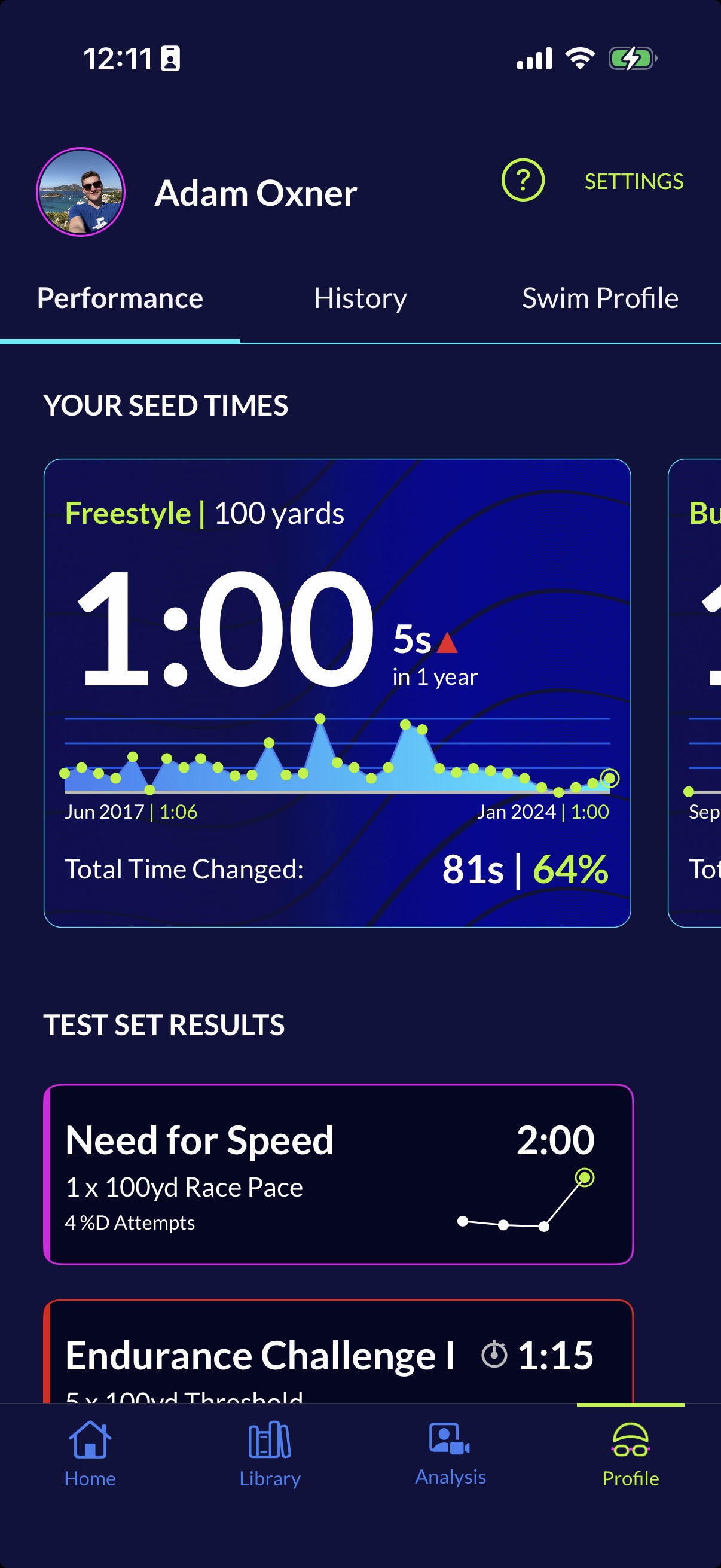This screenshot has width=721, height=1568.
Task: Switch to the Swim Profile tab
Action: (x=600, y=299)
